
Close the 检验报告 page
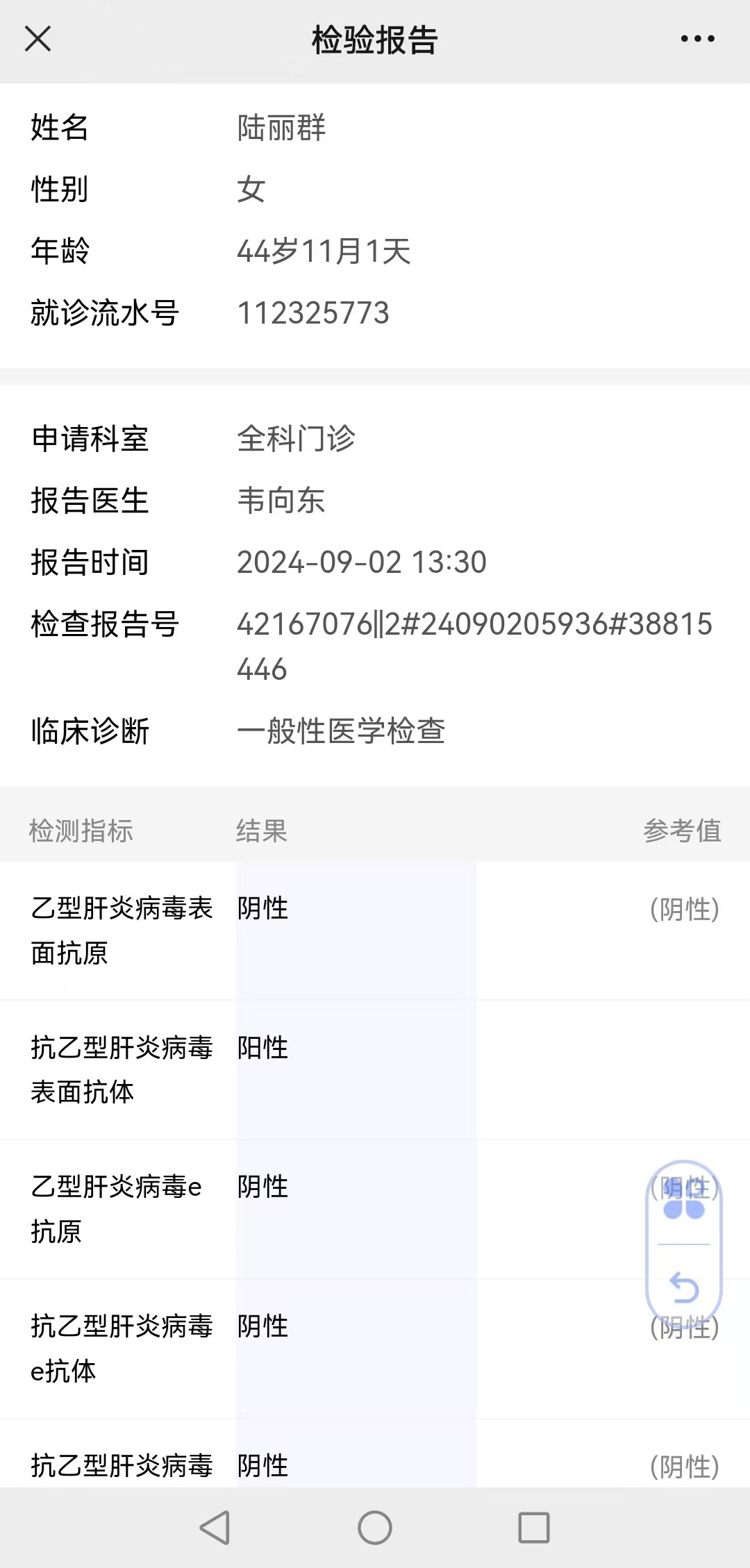[37, 39]
